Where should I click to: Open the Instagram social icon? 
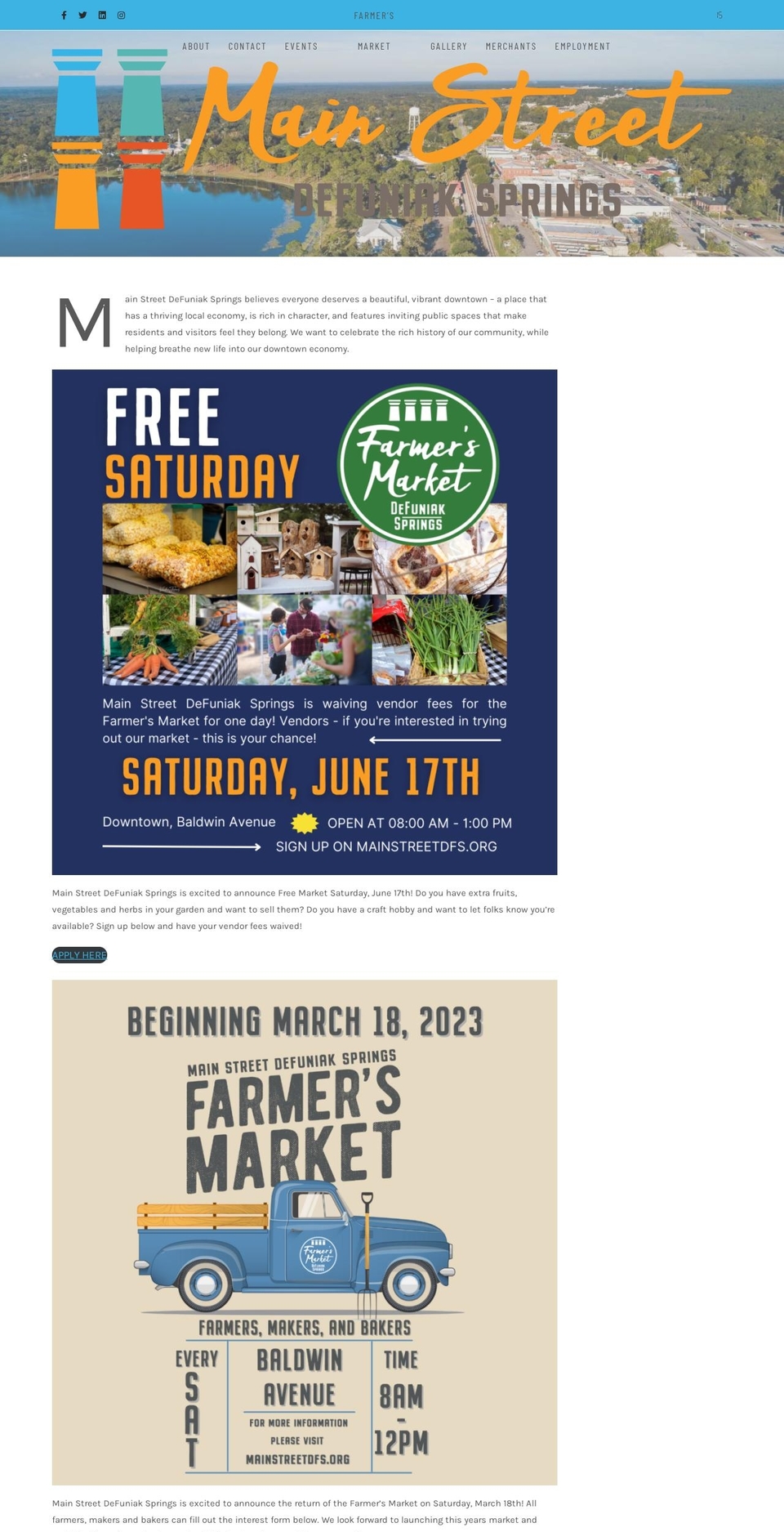click(121, 16)
